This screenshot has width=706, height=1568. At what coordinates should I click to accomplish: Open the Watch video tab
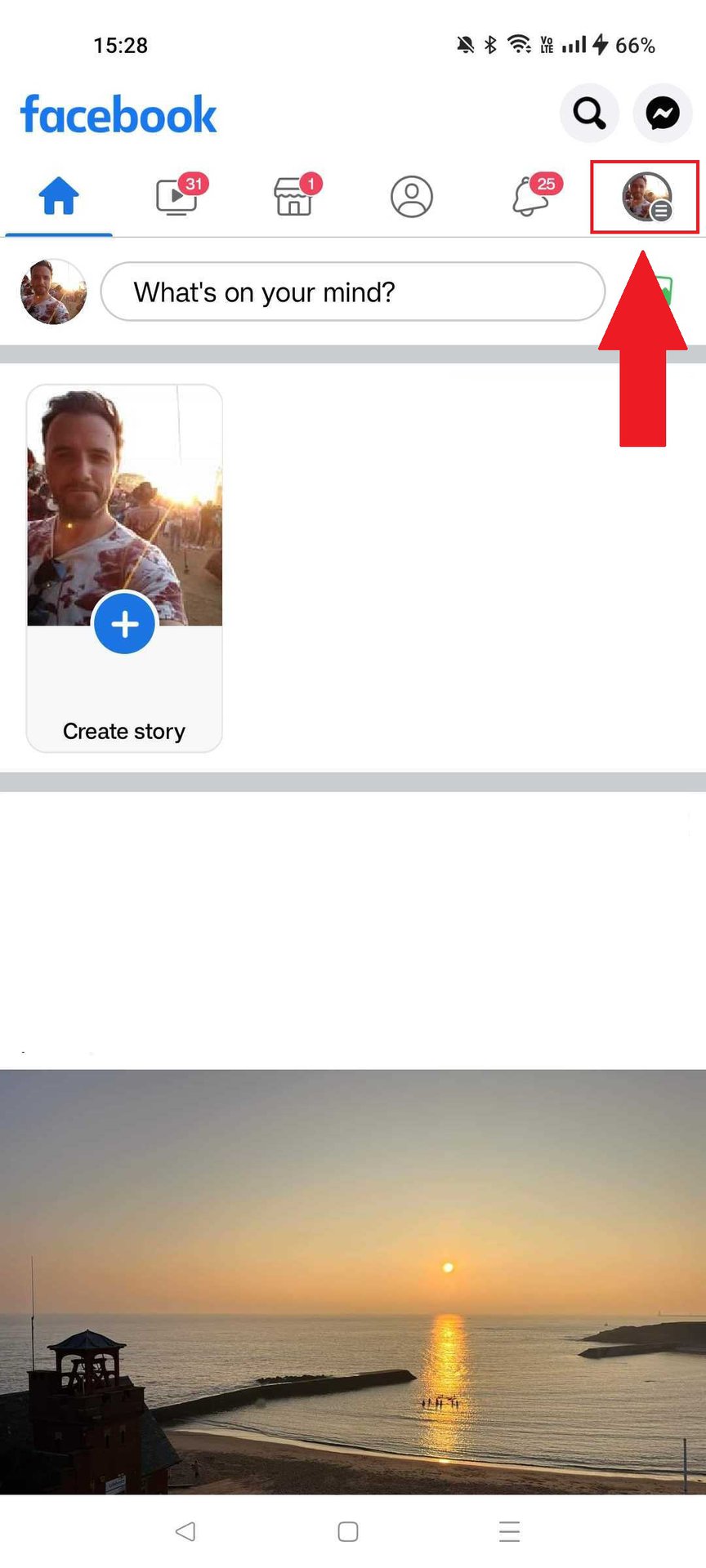(176, 197)
